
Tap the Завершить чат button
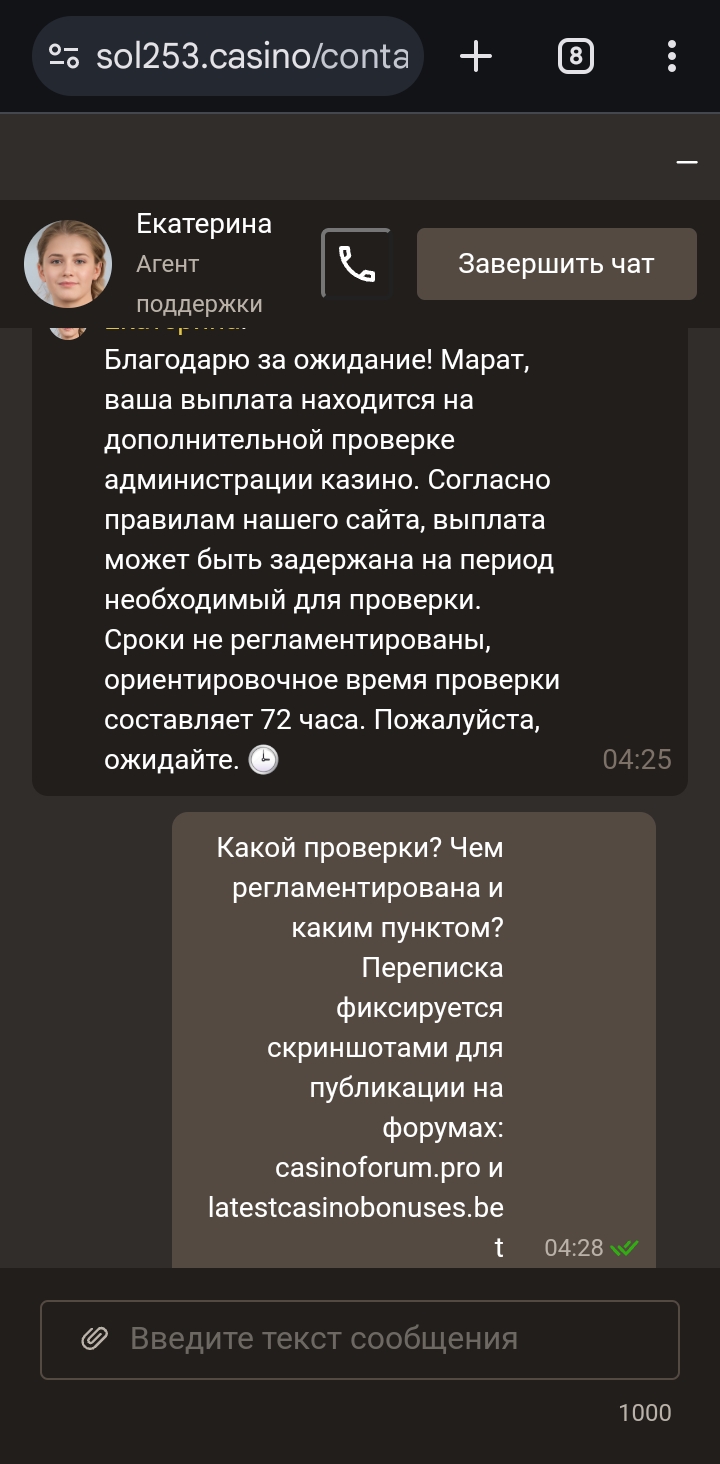click(556, 264)
